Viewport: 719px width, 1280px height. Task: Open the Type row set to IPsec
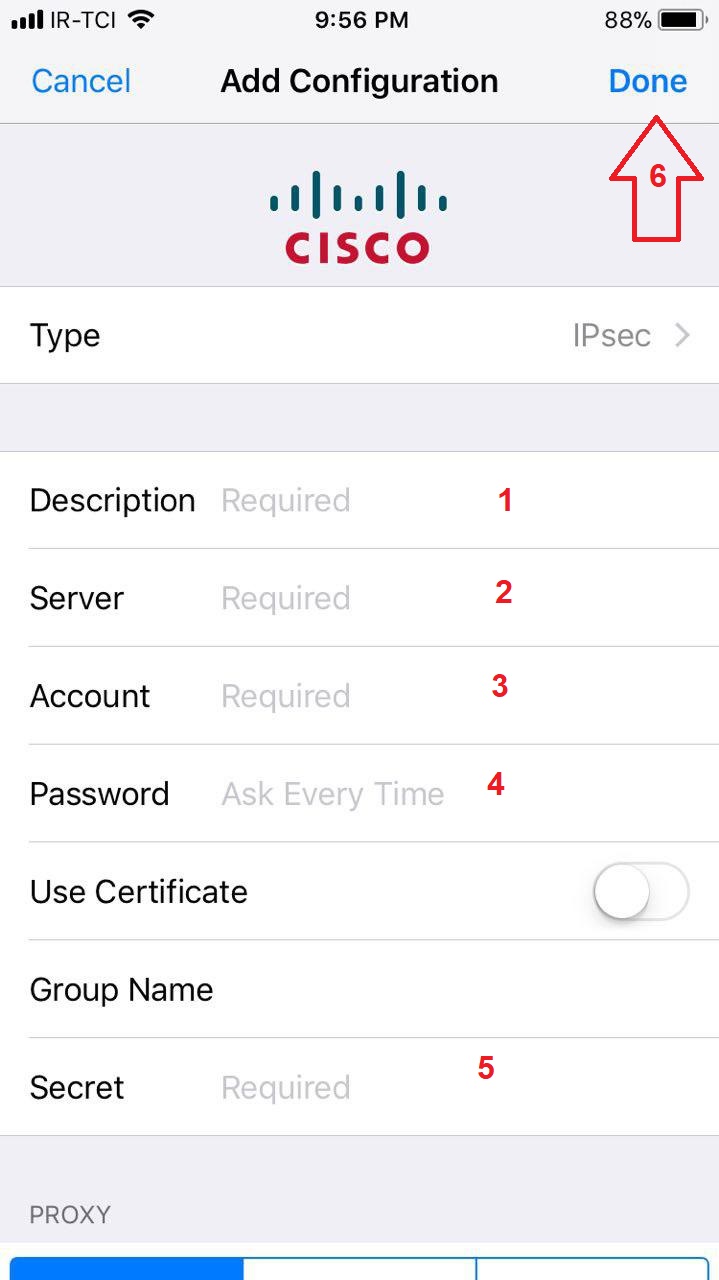pyautogui.click(x=360, y=335)
